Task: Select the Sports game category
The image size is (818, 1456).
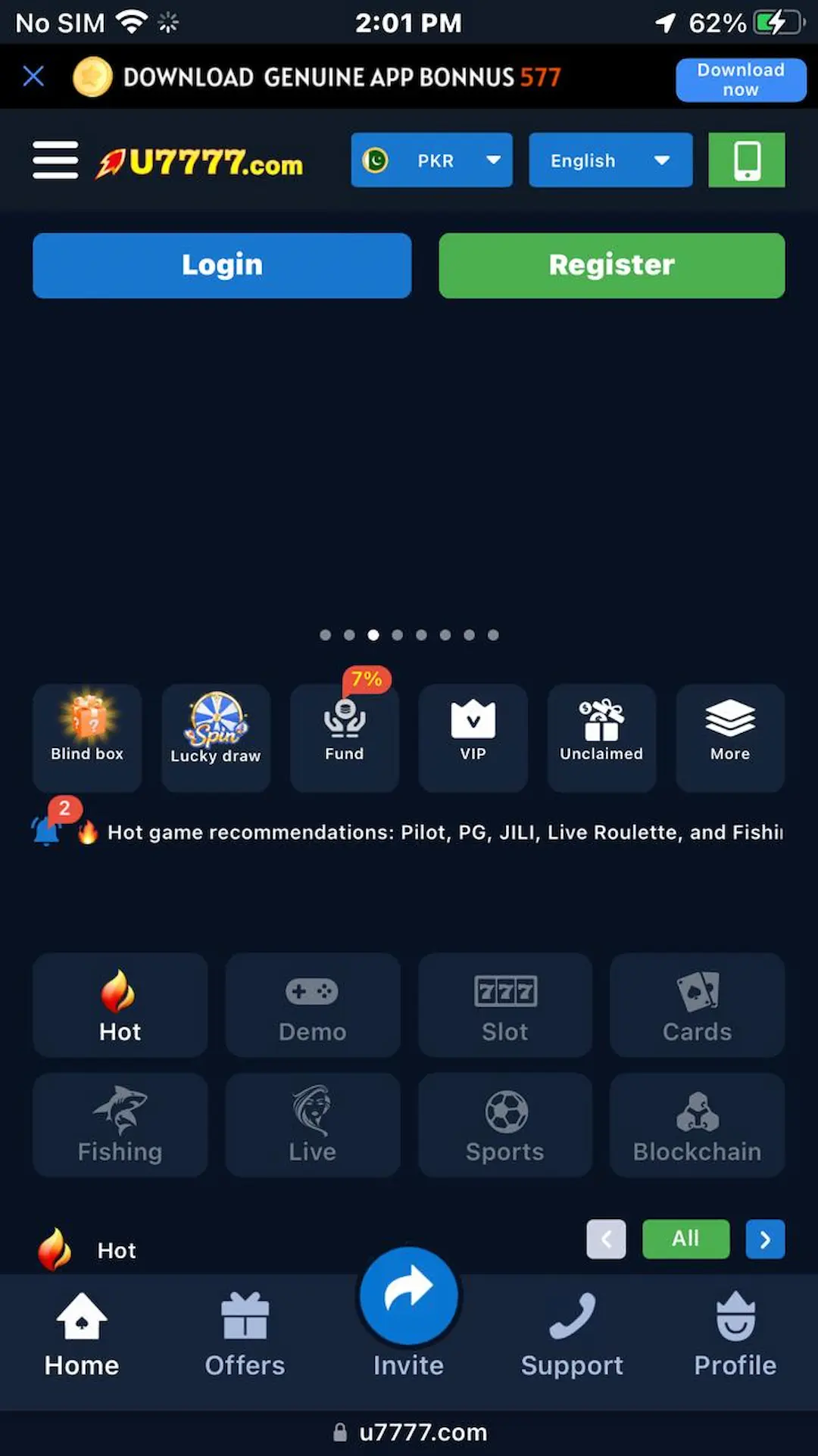Action: 505,1124
